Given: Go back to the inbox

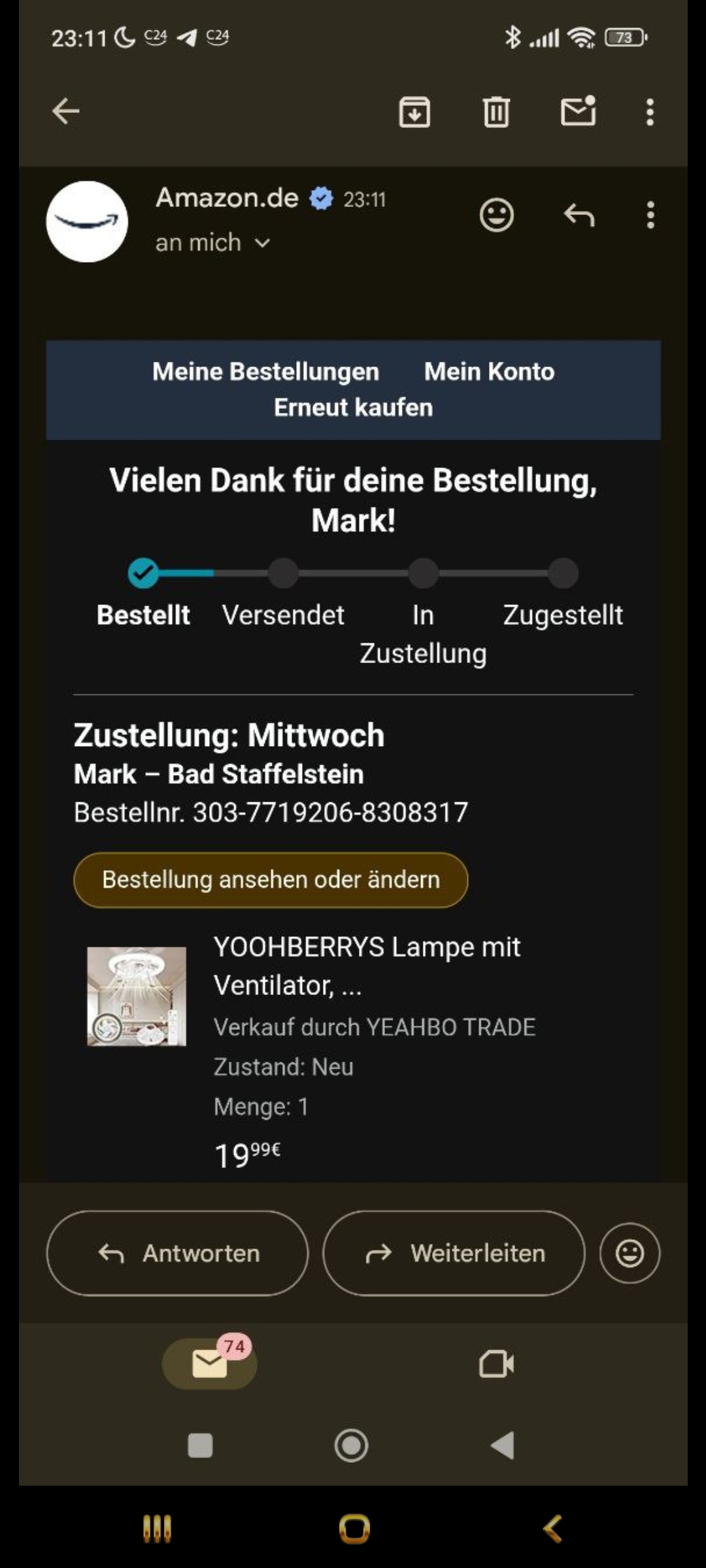Looking at the screenshot, I should 65,111.
